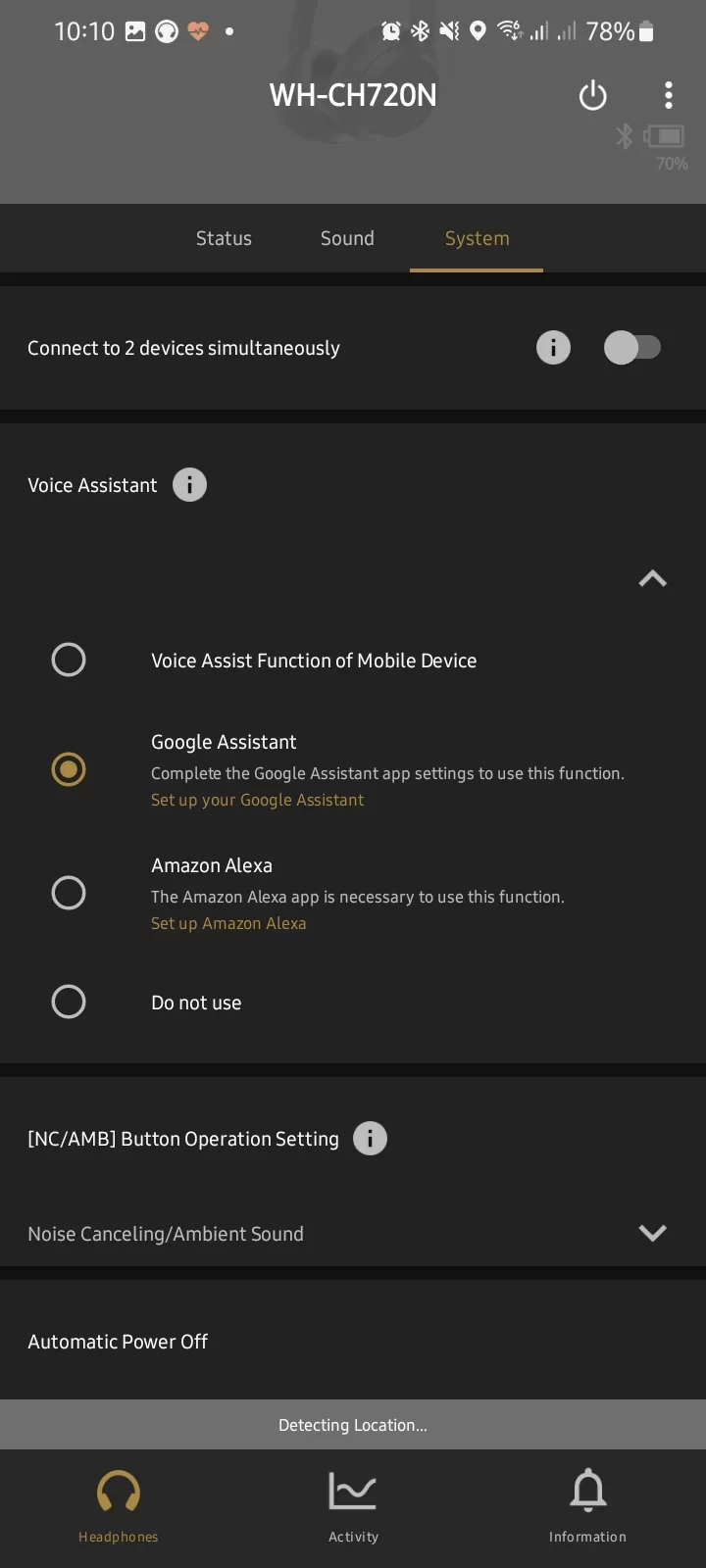The image size is (706, 1568).
Task: Open the Set up Amazon Alexa link
Action: [x=228, y=923]
